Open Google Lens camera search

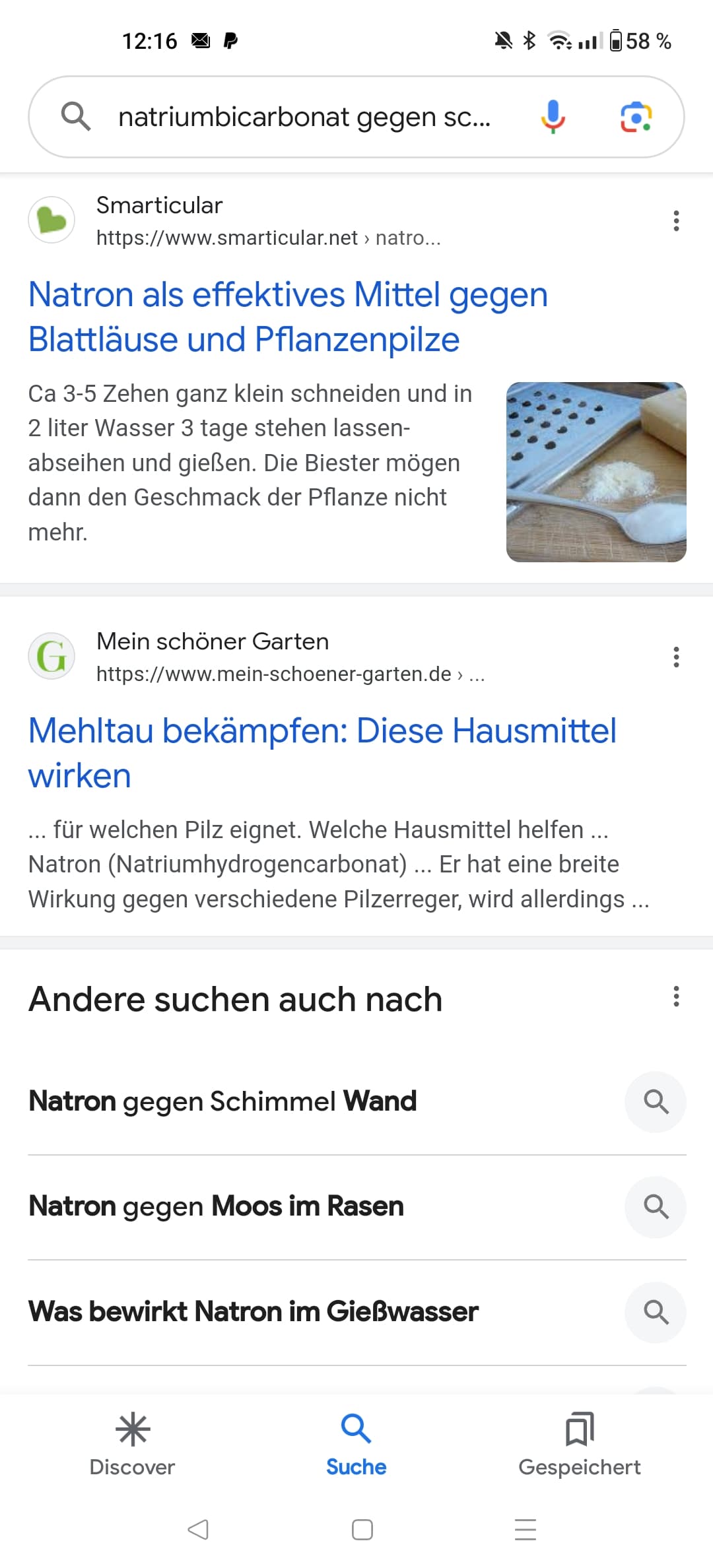coord(636,117)
